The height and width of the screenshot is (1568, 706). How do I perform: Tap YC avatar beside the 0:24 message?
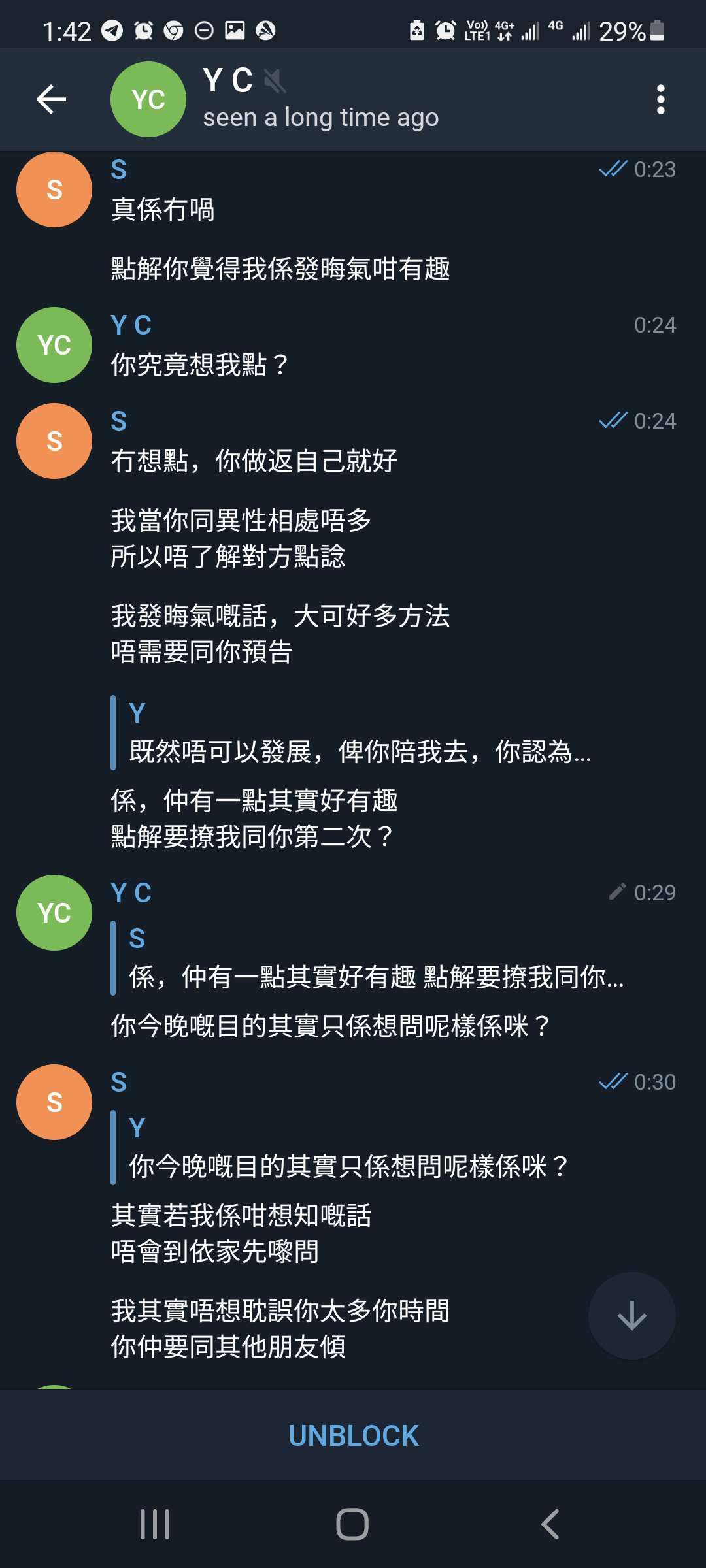[x=54, y=345]
